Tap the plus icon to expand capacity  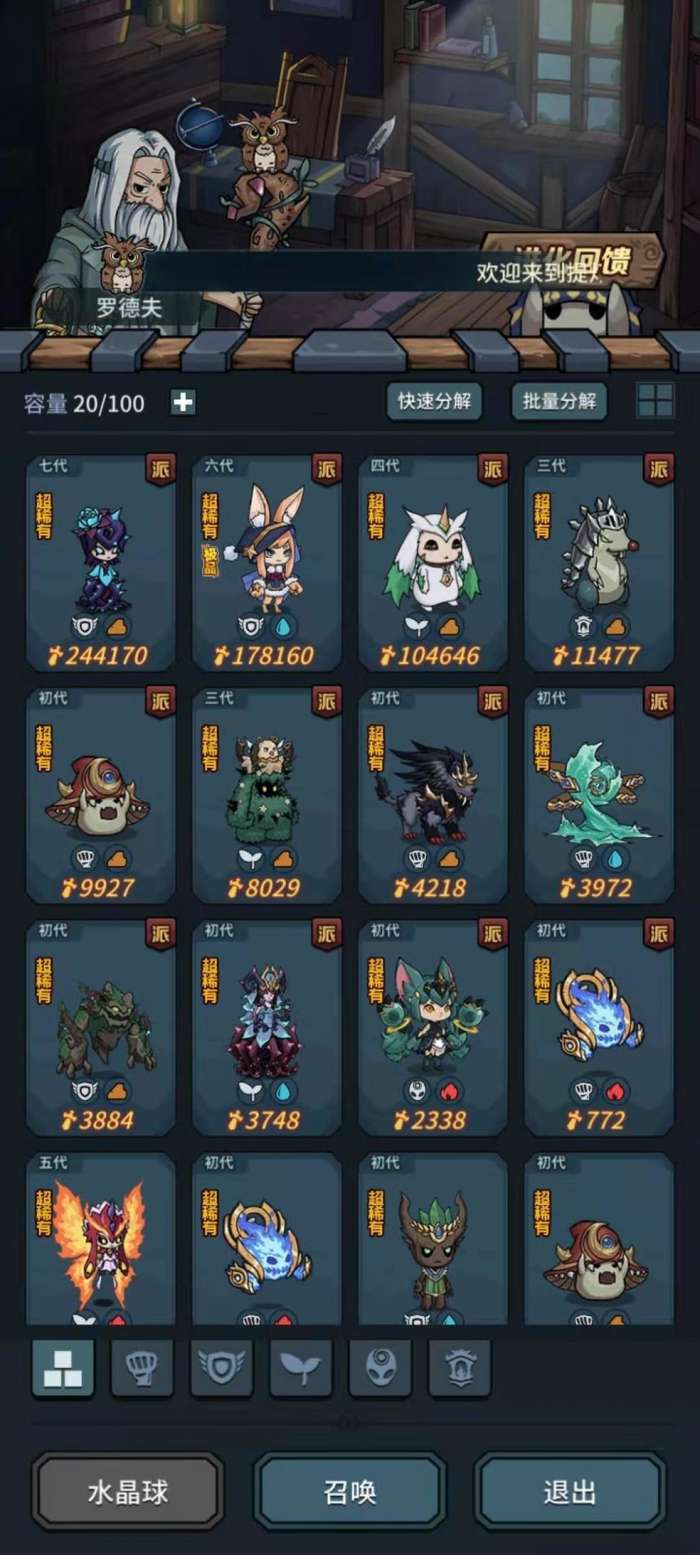click(x=183, y=402)
